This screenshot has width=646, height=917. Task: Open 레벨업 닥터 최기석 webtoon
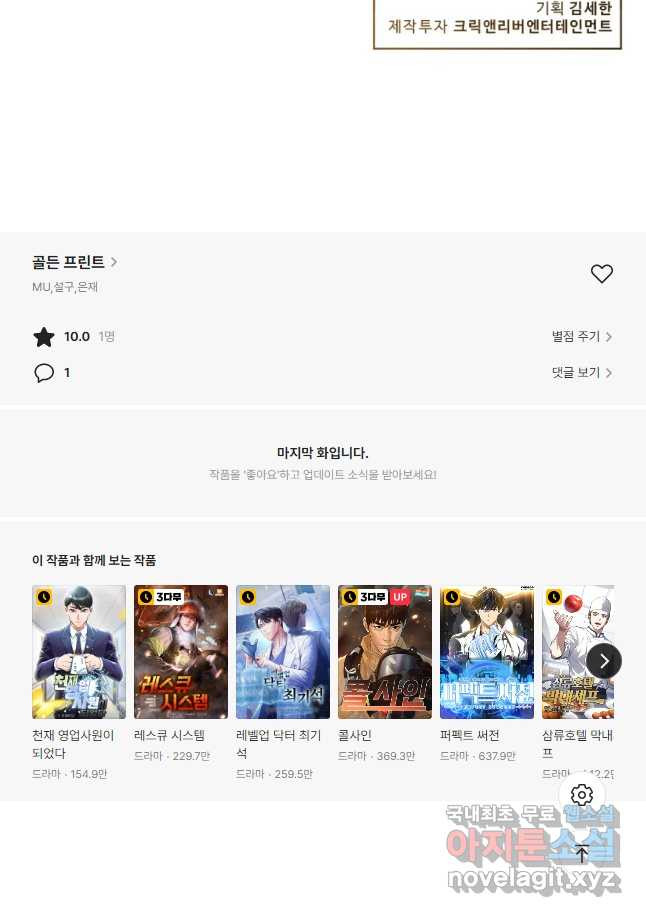click(283, 652)
